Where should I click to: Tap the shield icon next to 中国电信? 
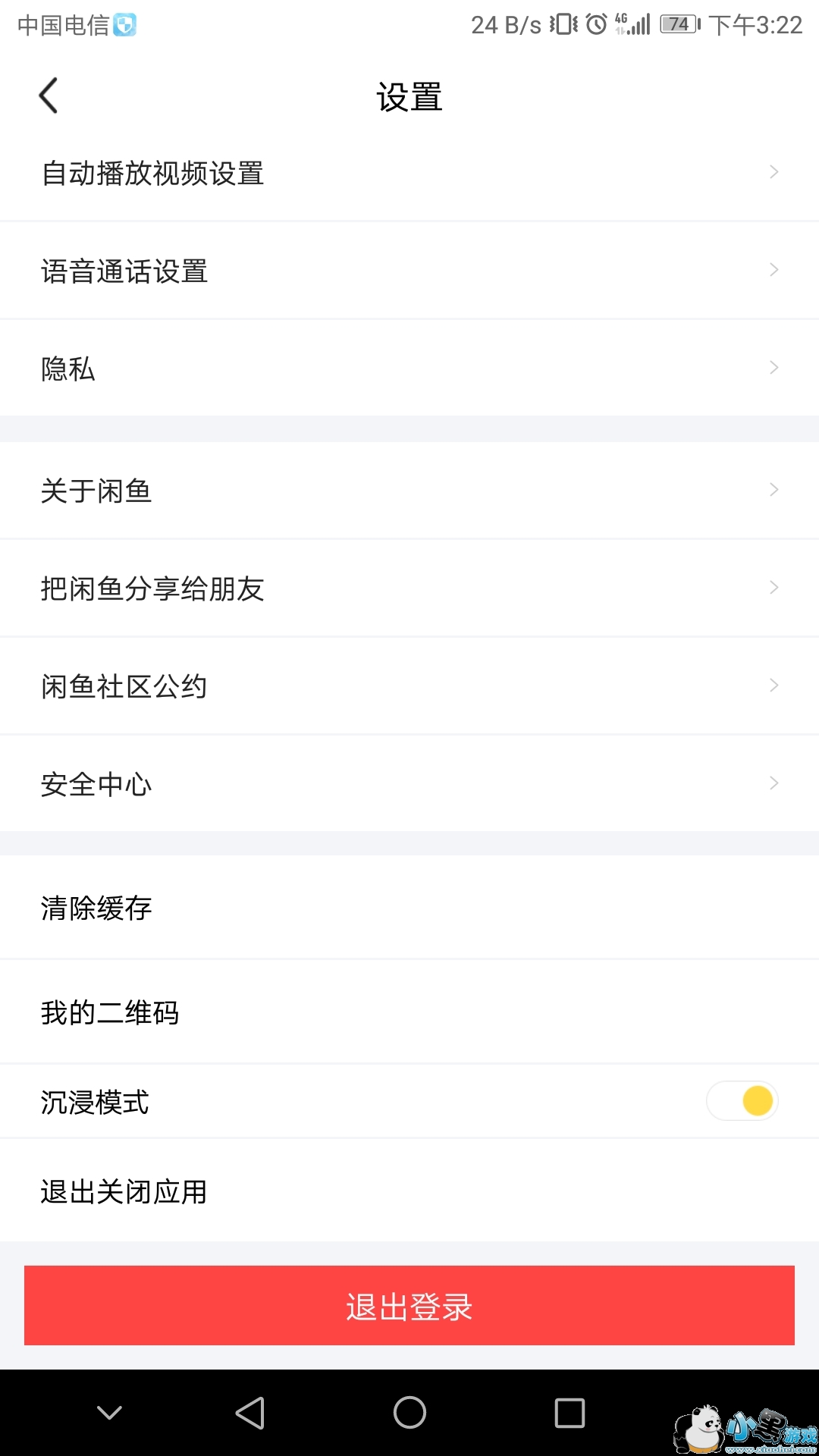pos(124,23)
